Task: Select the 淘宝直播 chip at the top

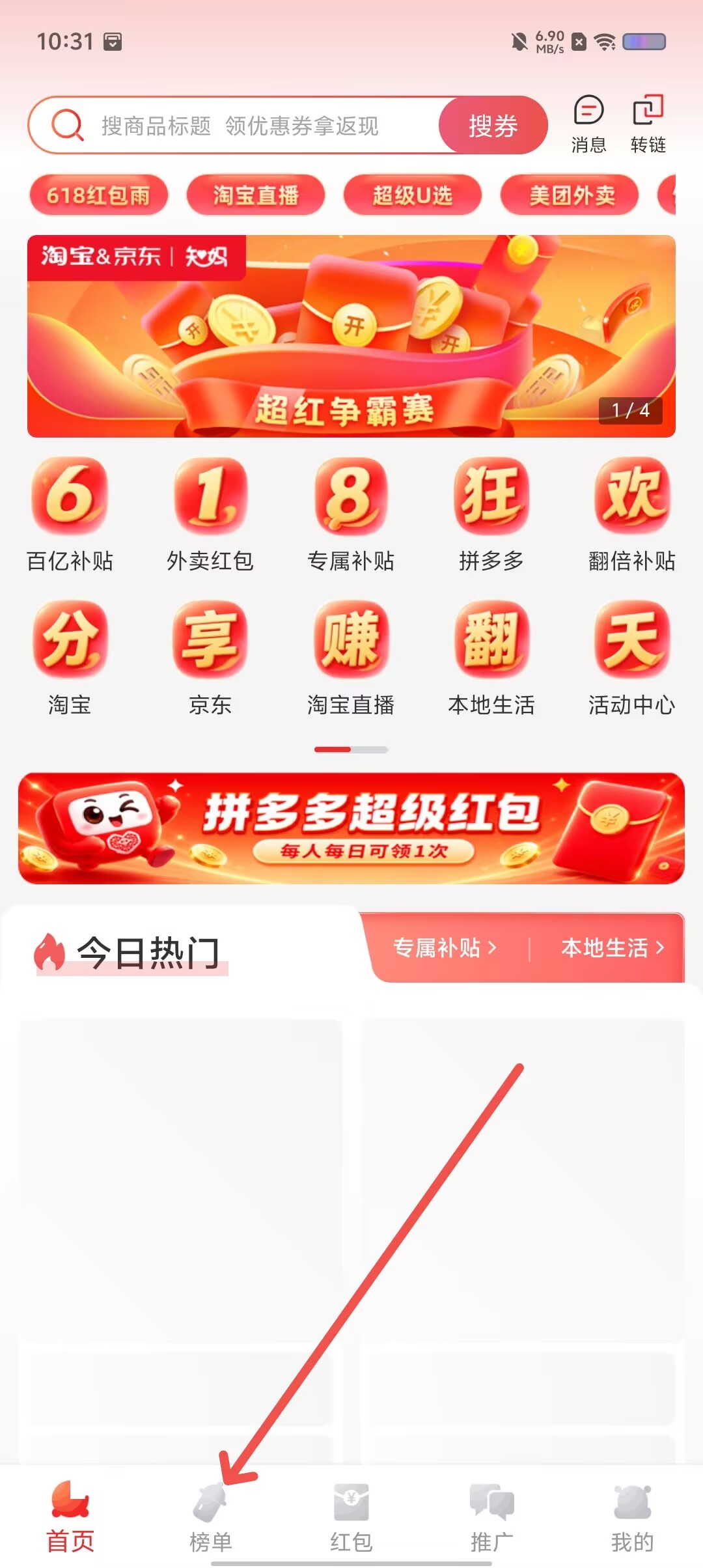Action: coord(256,195)
